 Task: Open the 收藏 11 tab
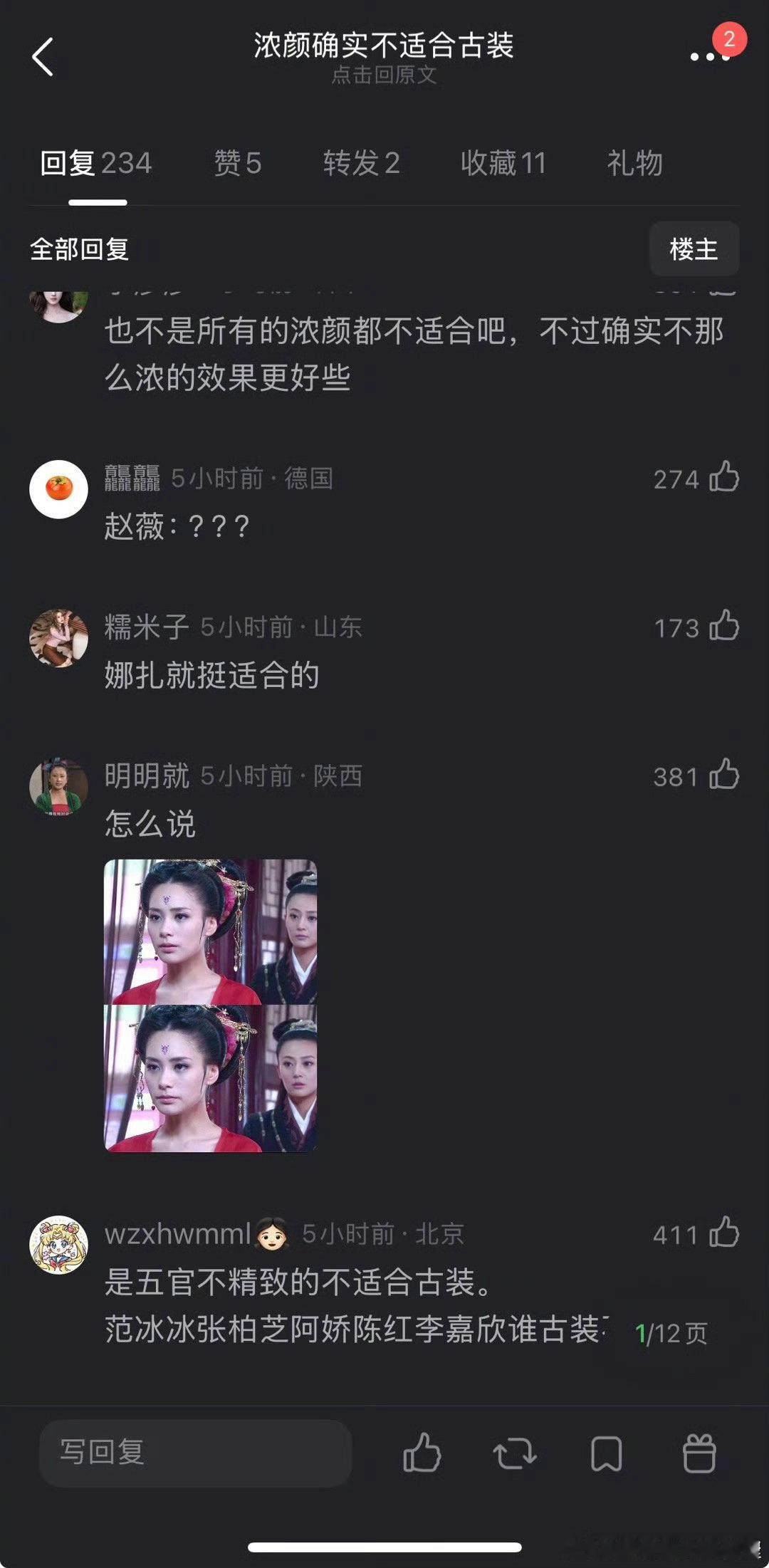tap(503, 163)
